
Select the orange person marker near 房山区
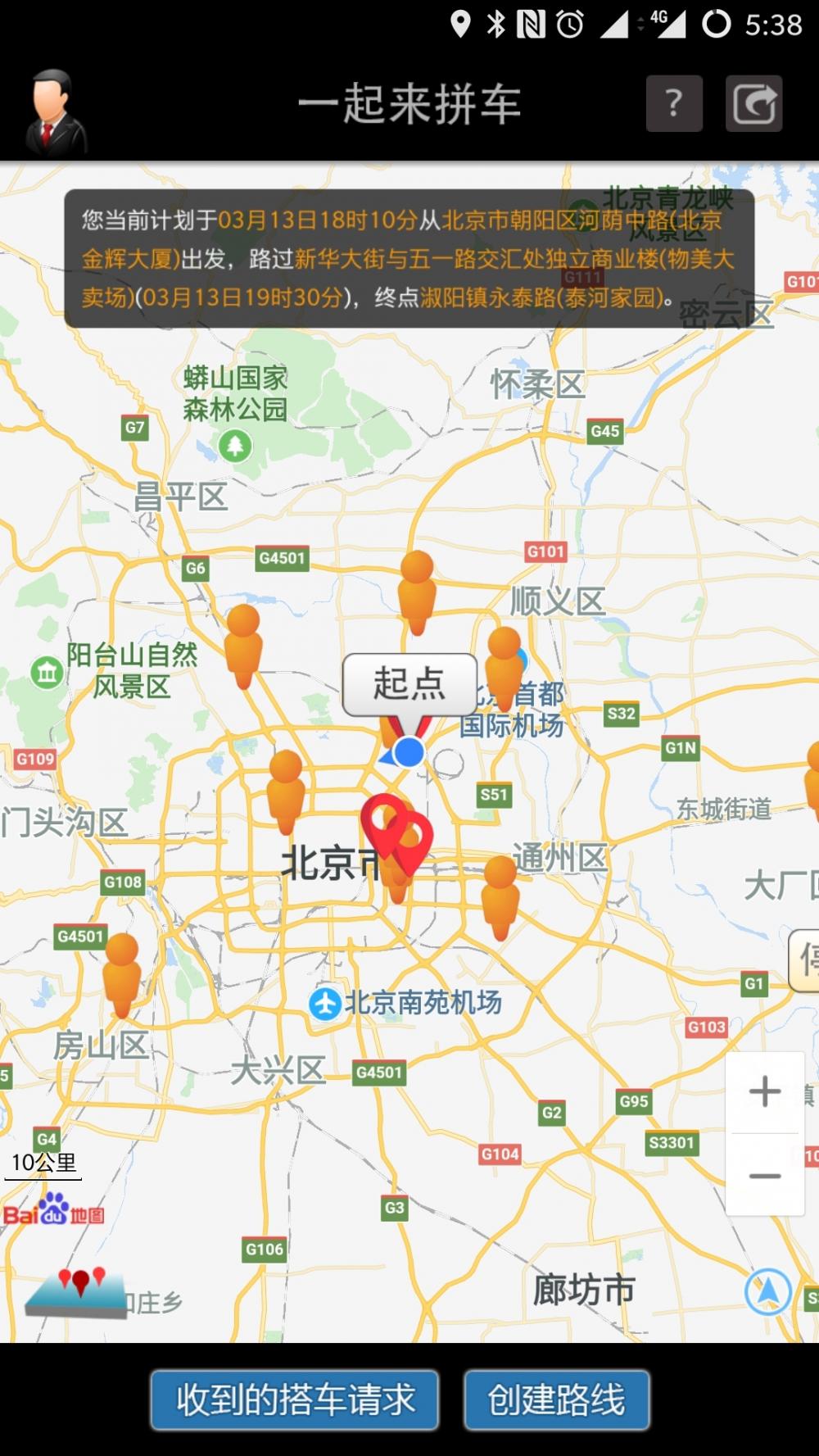(122, 975)
